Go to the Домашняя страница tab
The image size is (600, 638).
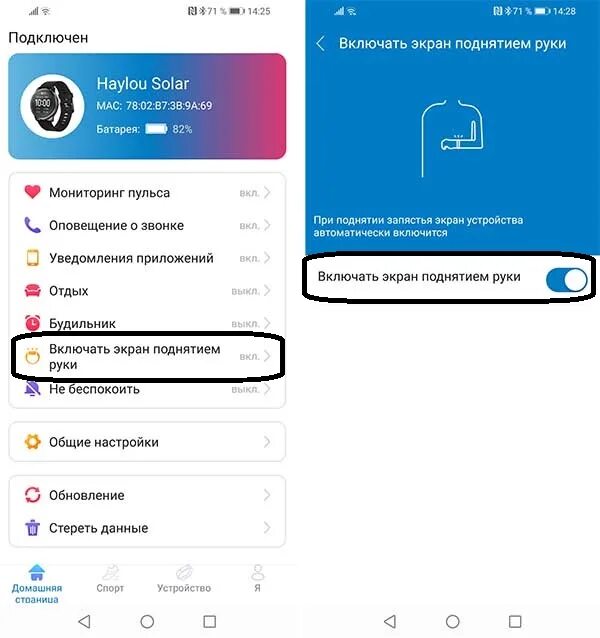37,581
